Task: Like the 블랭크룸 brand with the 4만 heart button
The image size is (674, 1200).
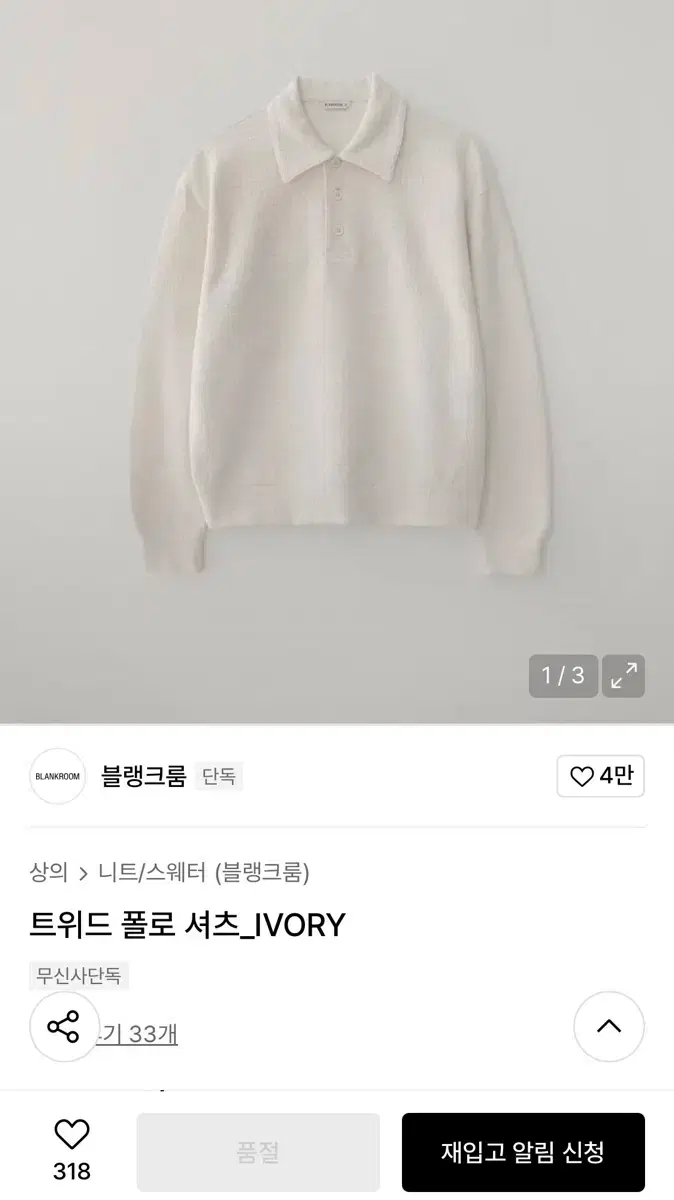Action: (600, 776)
